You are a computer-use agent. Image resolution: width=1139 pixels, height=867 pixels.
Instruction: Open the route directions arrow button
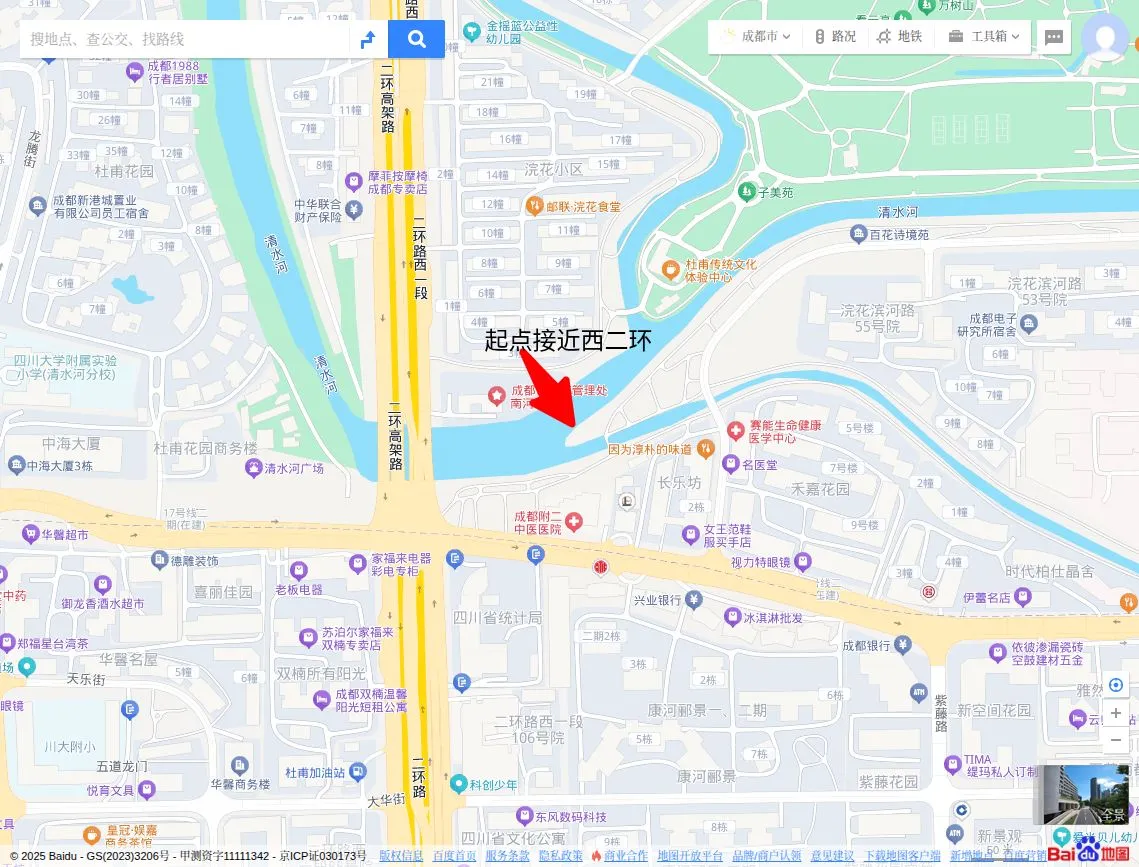tap(368, 39)
